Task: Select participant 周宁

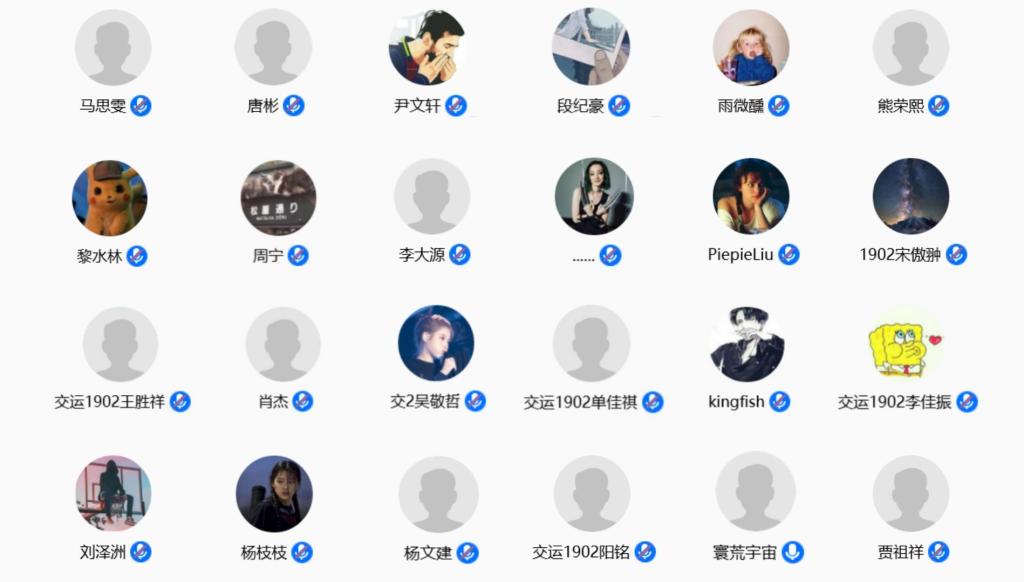Action: point(279,197)
